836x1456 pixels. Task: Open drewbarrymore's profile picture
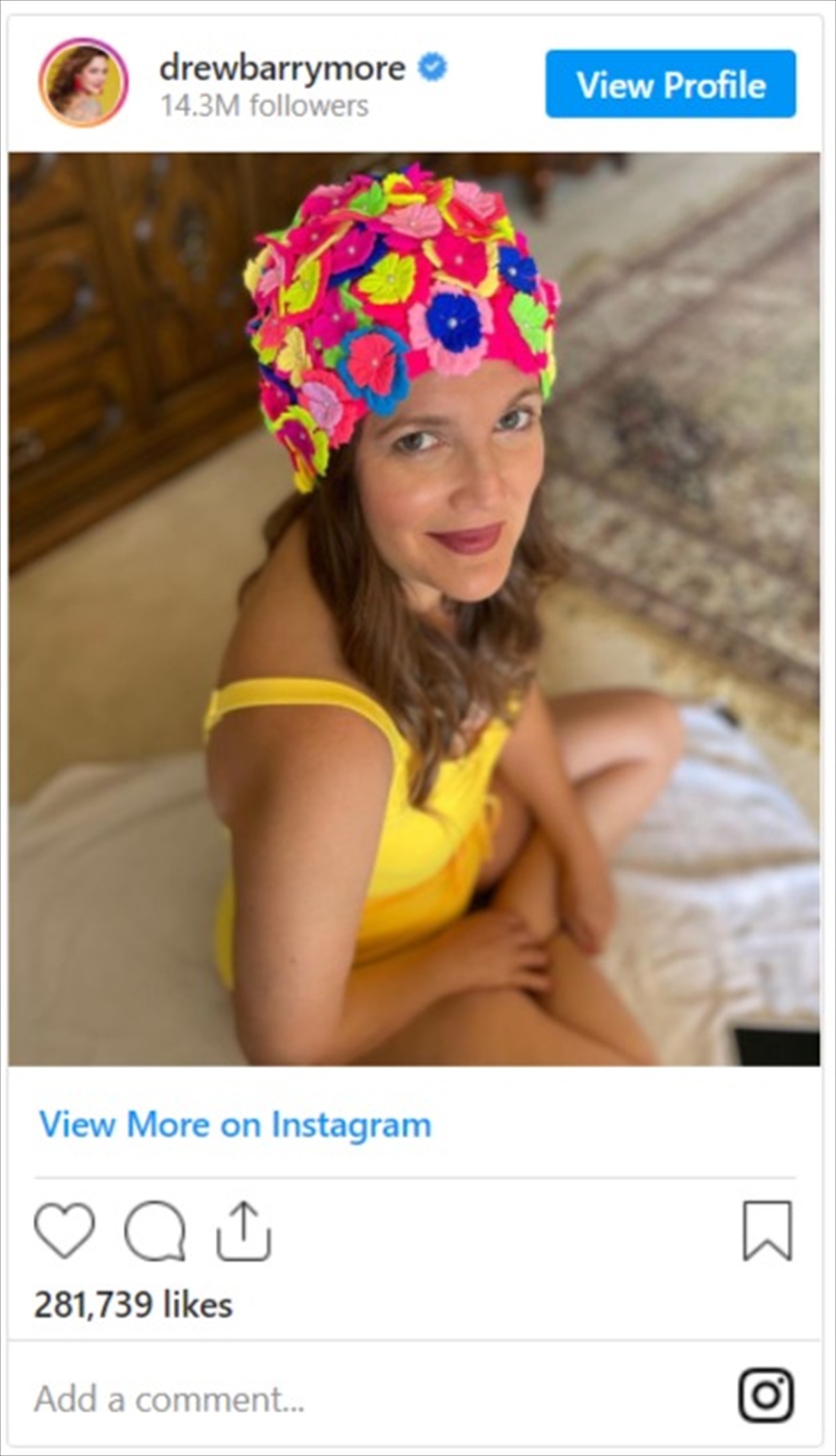(84, 83)
